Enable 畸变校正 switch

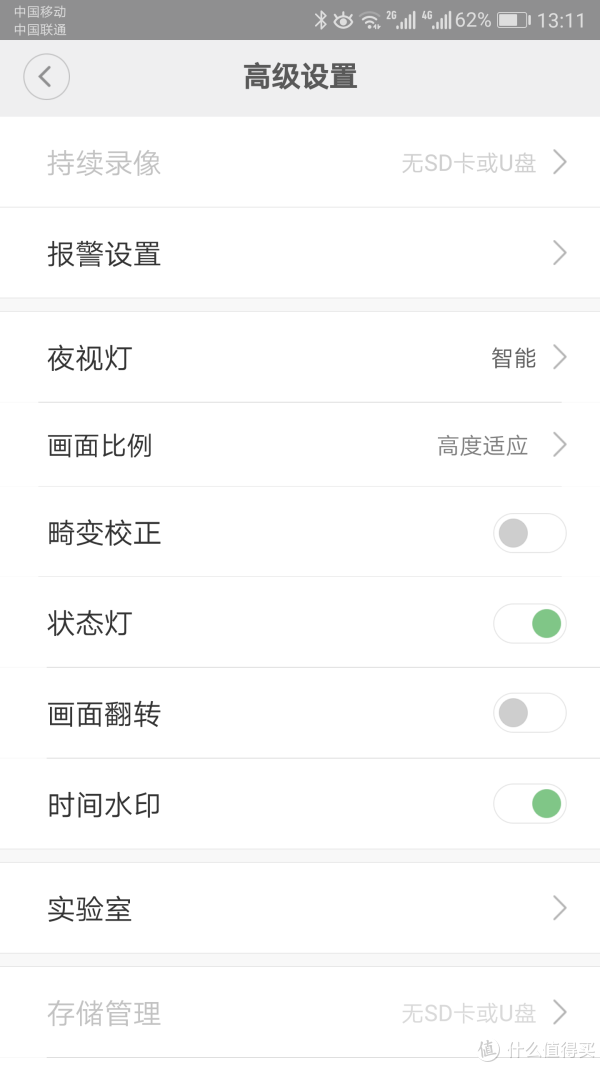[529, 533]
